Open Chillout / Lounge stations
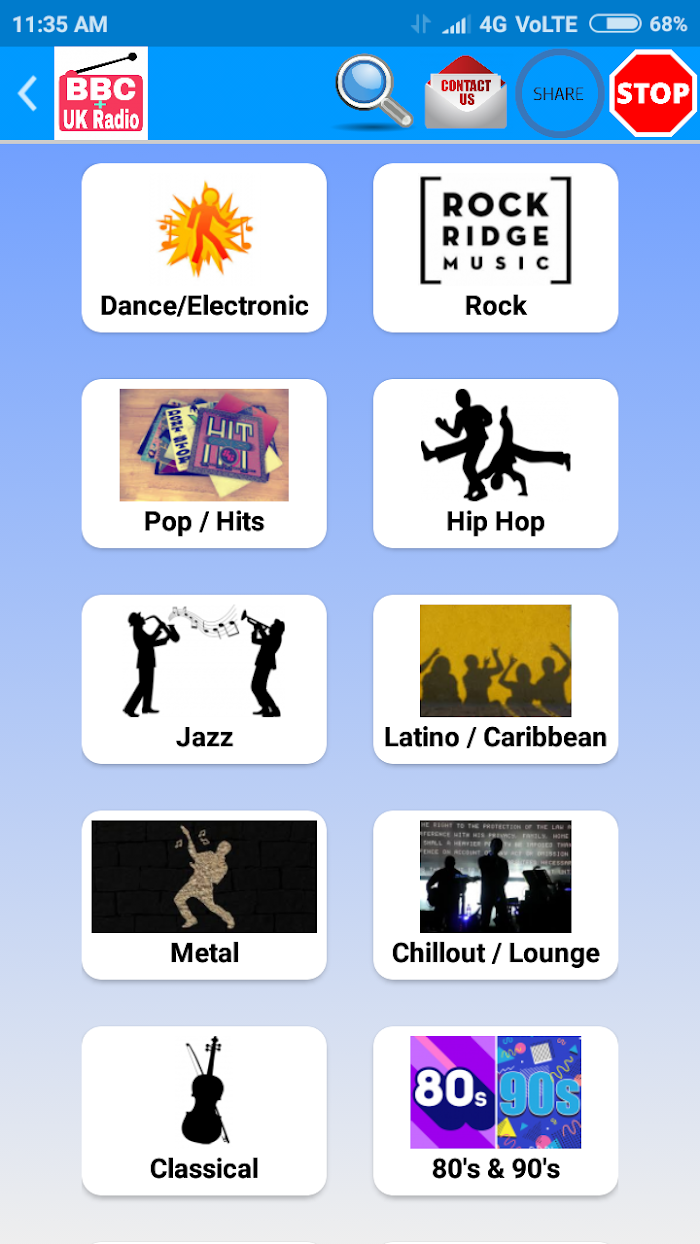 click(x=496, y=896)
